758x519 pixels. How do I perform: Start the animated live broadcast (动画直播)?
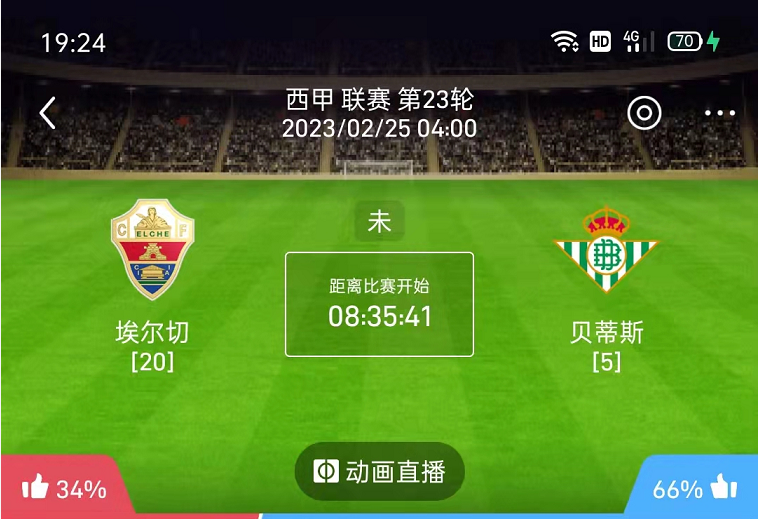pos(379,472)
